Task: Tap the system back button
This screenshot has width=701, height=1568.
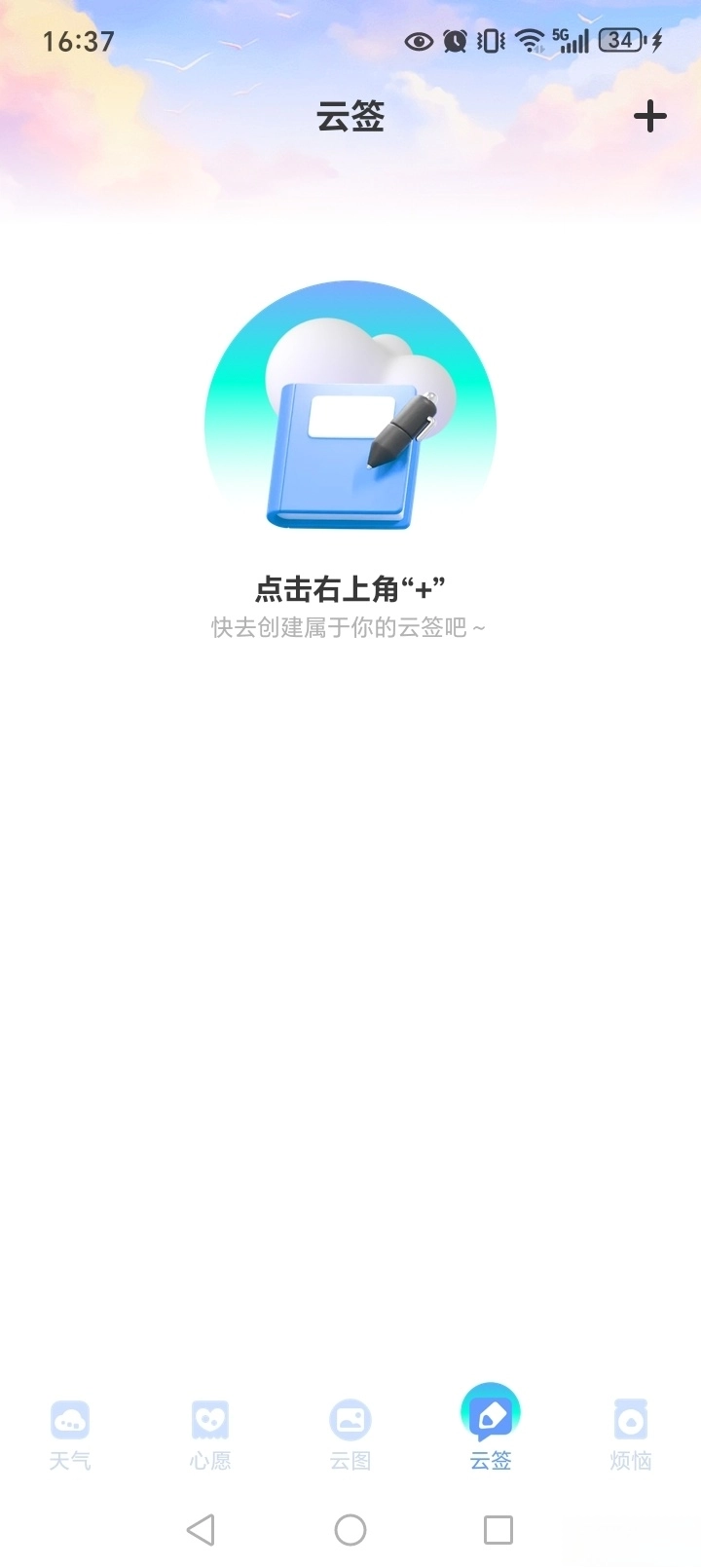Action: [x=201, y=1530]
